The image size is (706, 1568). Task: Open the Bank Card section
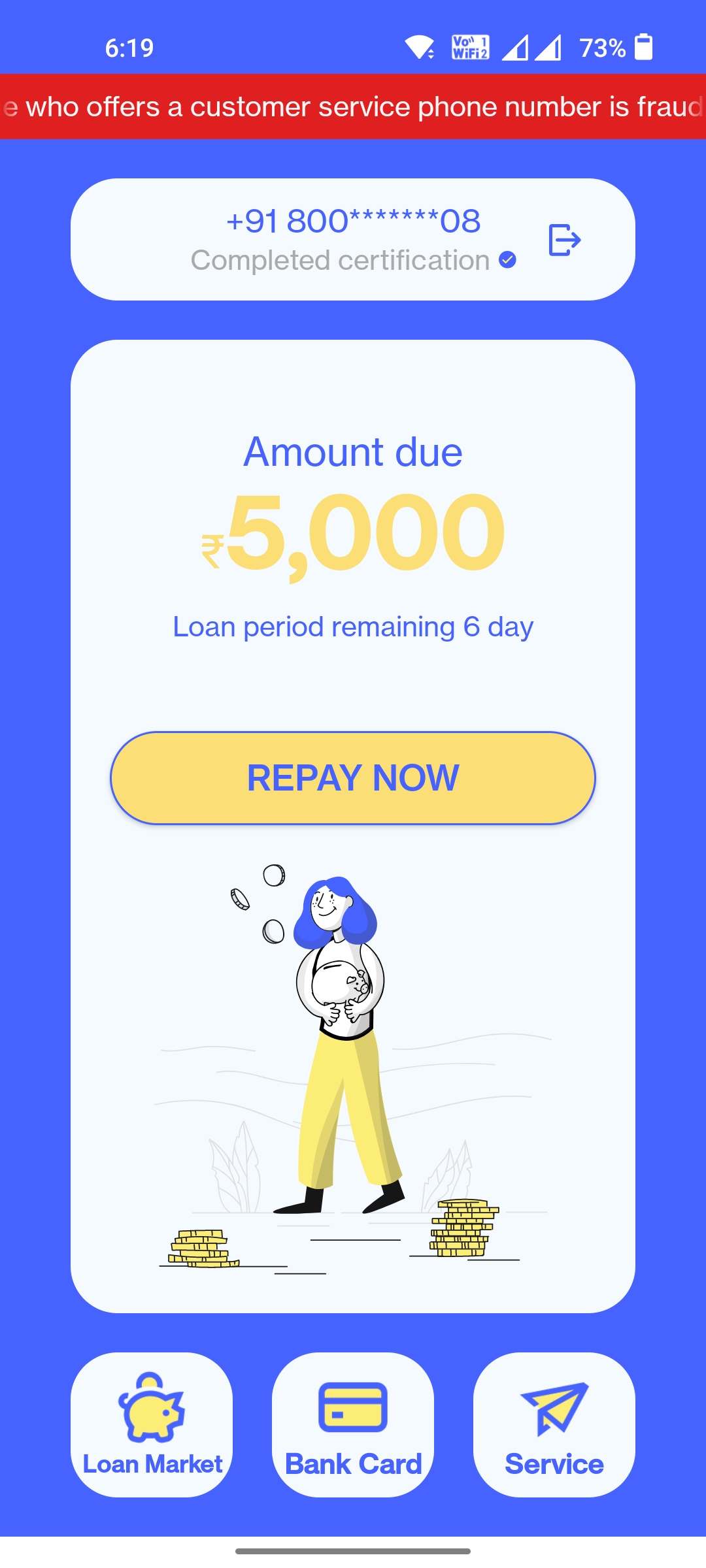coord(353,1424)
